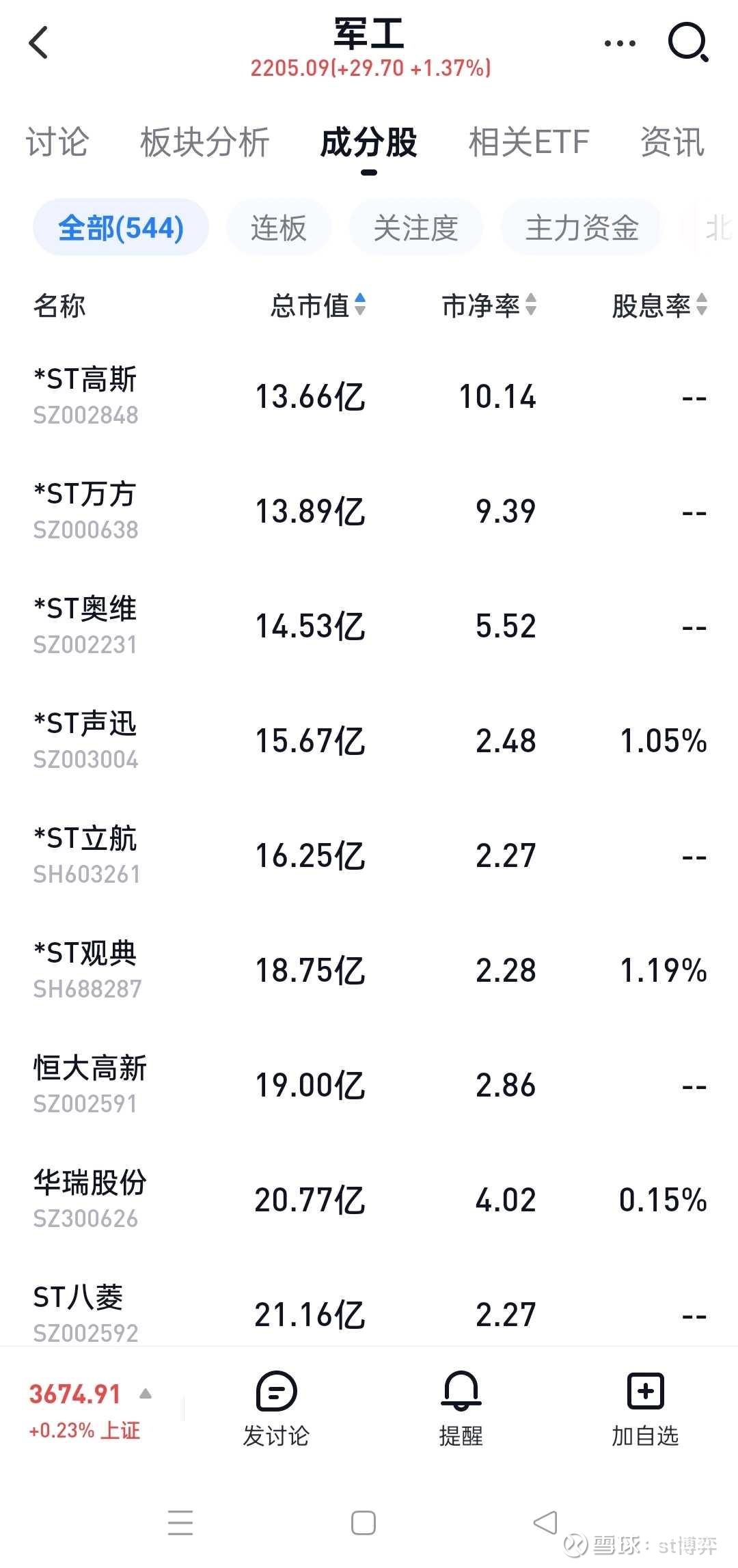Open the *ST高斯 stock row

tap(369, 397)
